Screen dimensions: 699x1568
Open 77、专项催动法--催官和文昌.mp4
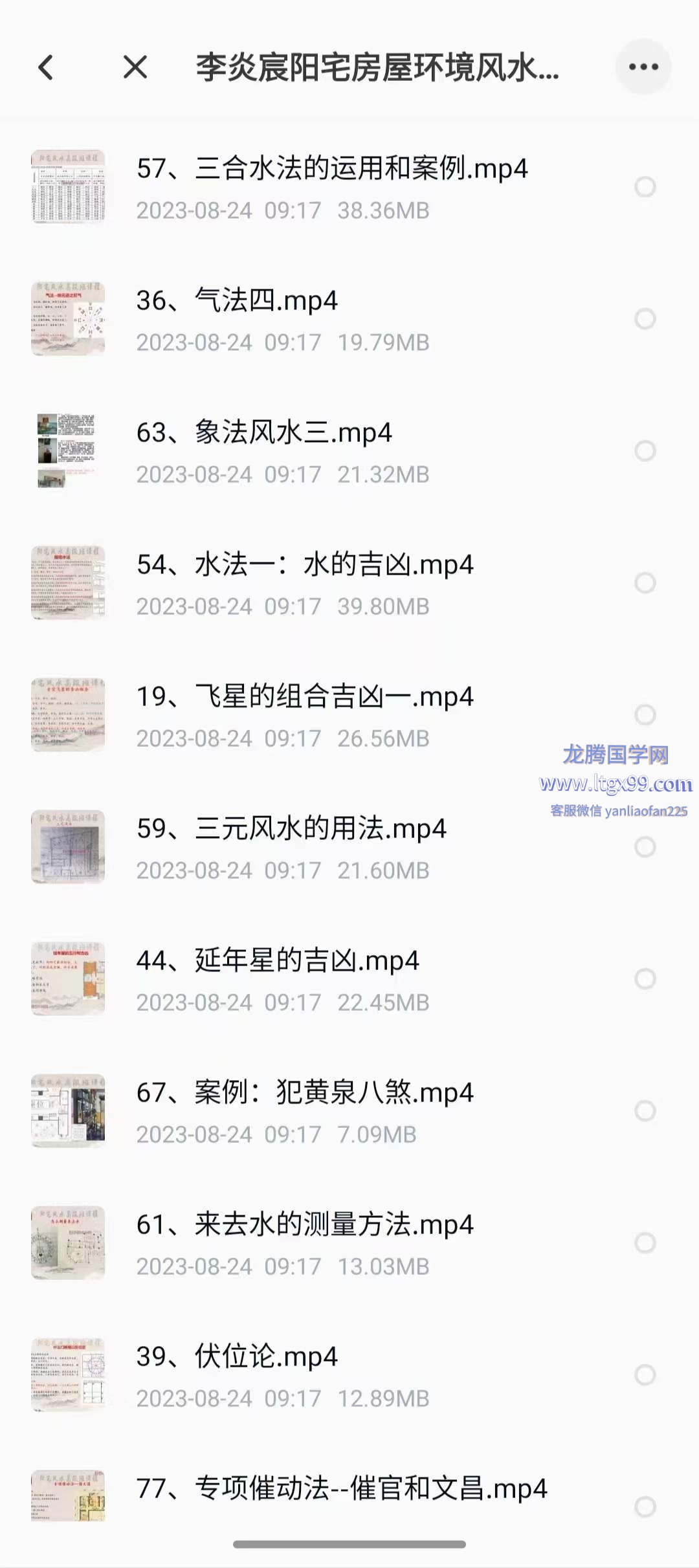pyautogui.click(x=342, y=1489)
